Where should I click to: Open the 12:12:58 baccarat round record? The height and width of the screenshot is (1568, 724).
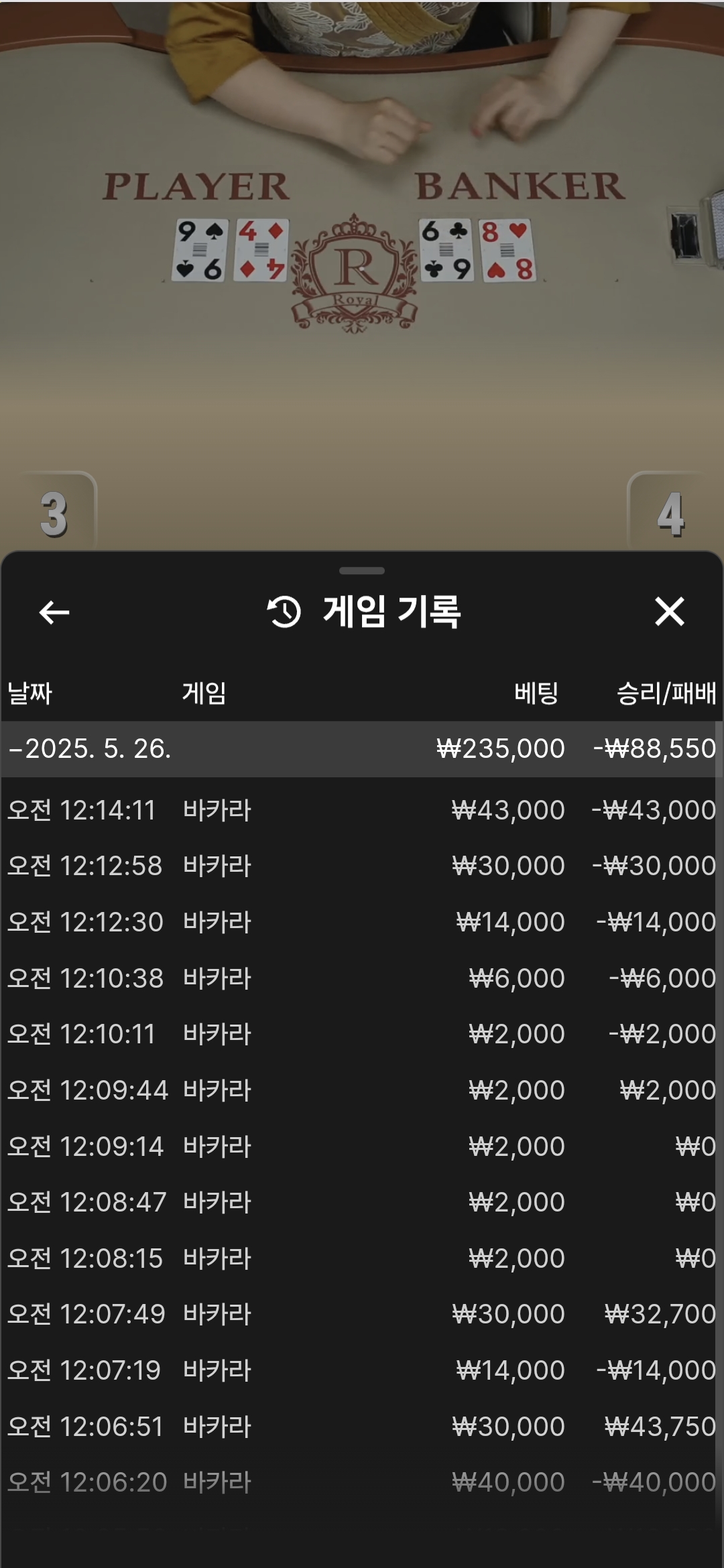(x=362, y=866)
